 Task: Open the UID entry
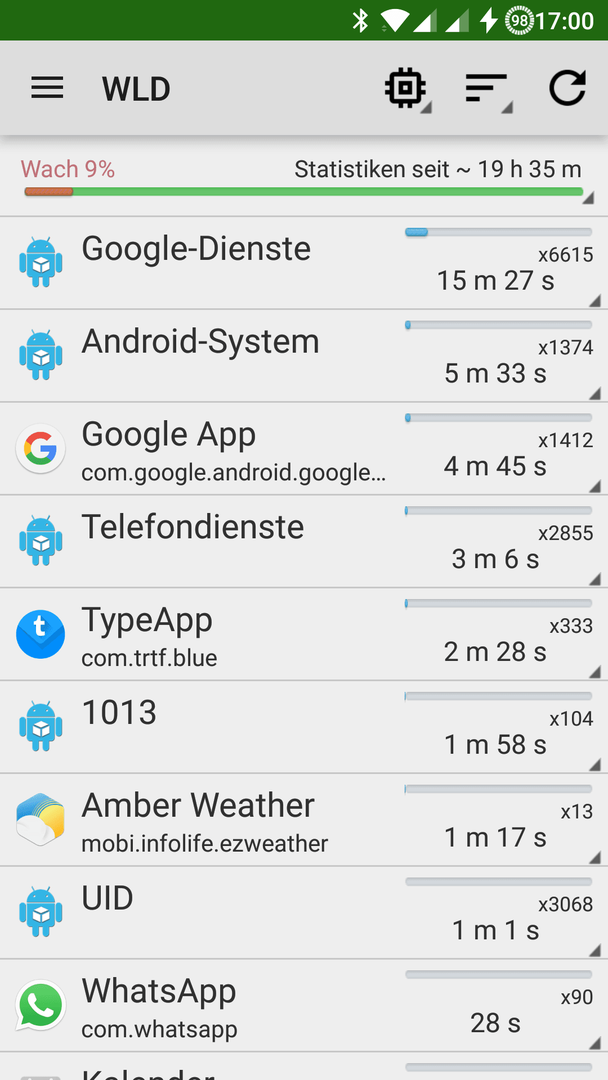tap(304, 913)
